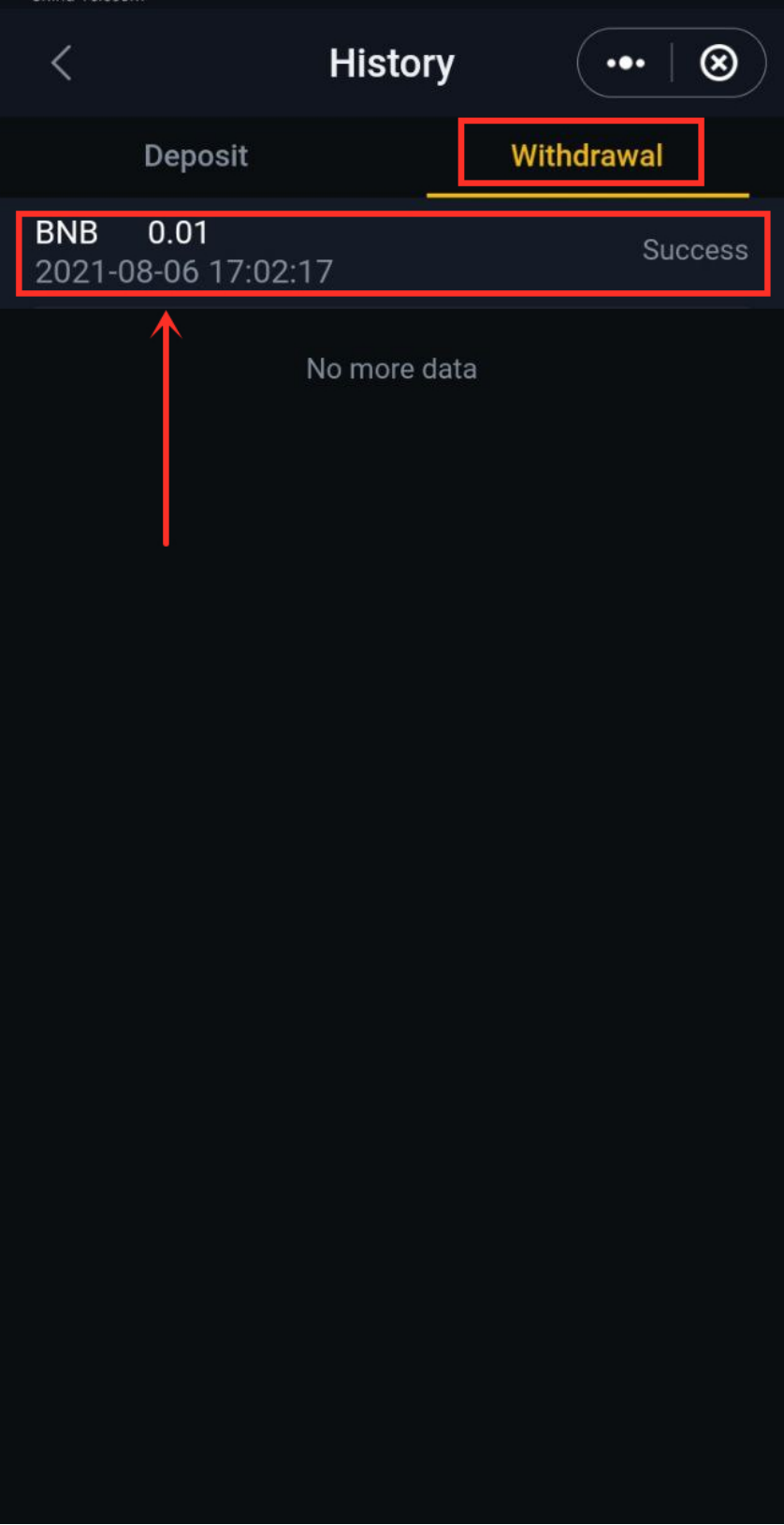Tap the BNB ticker label
This screenshot has height=1525, width=784.
coord(66,232)
